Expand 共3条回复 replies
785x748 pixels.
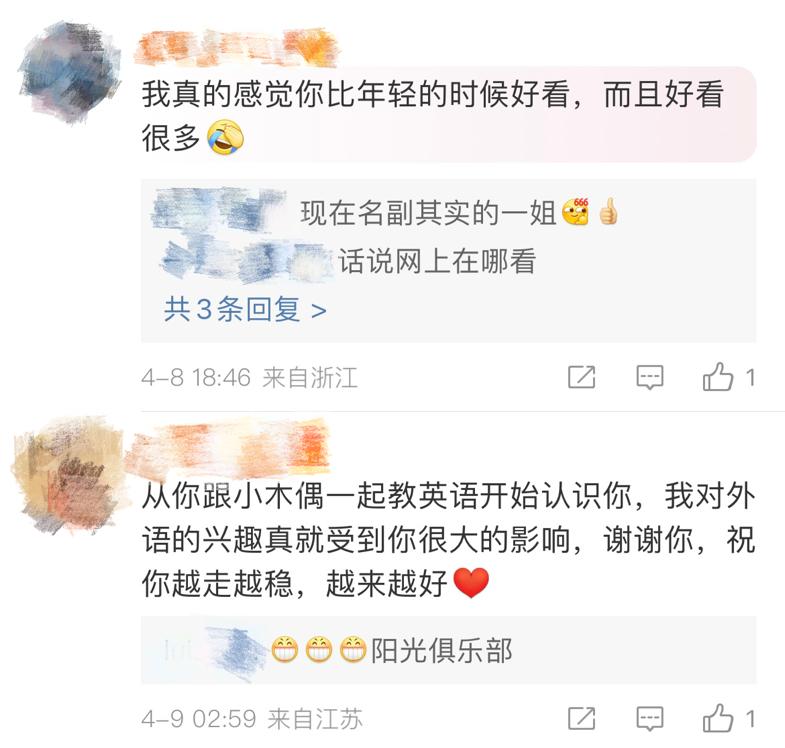coord(245,310)
